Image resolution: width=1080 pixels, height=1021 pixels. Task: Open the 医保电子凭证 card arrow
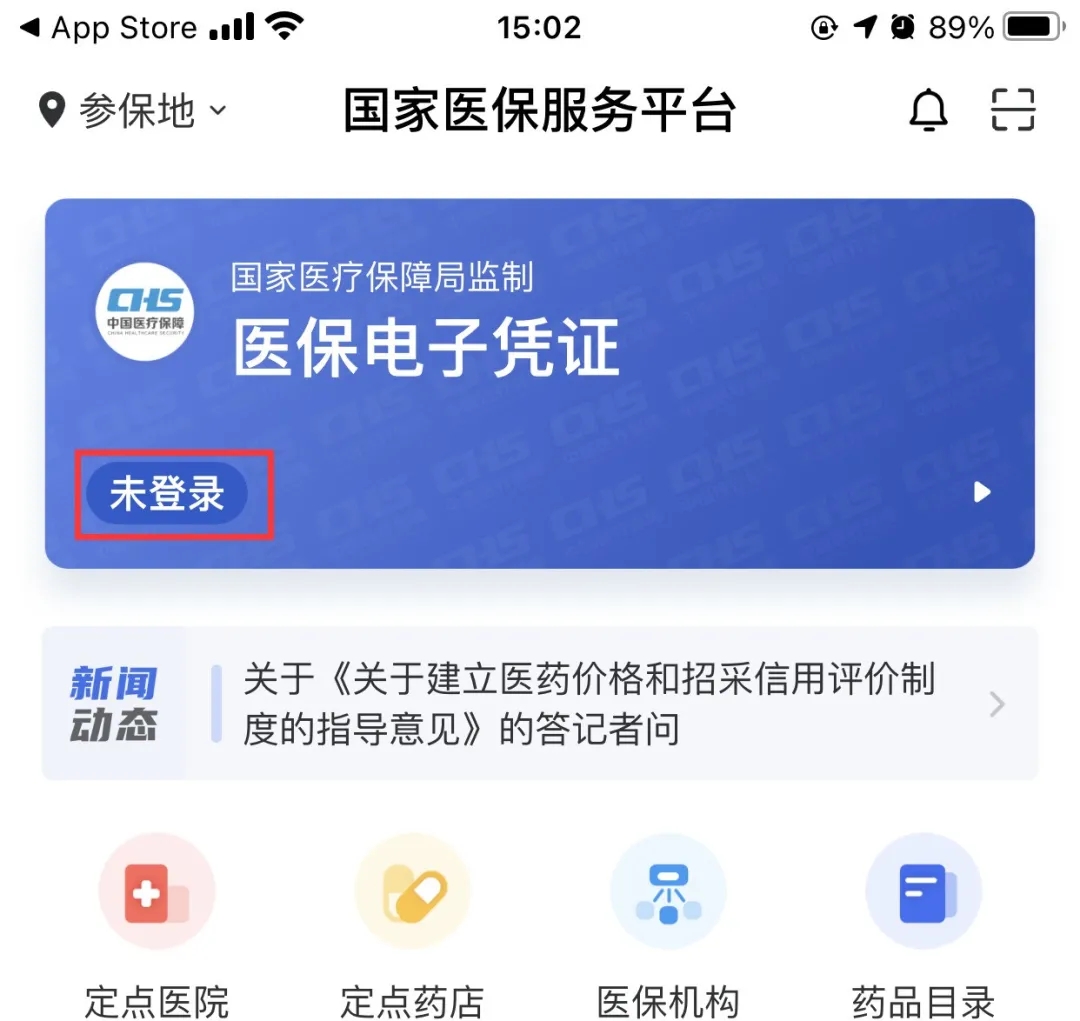[x=982, y=492]
